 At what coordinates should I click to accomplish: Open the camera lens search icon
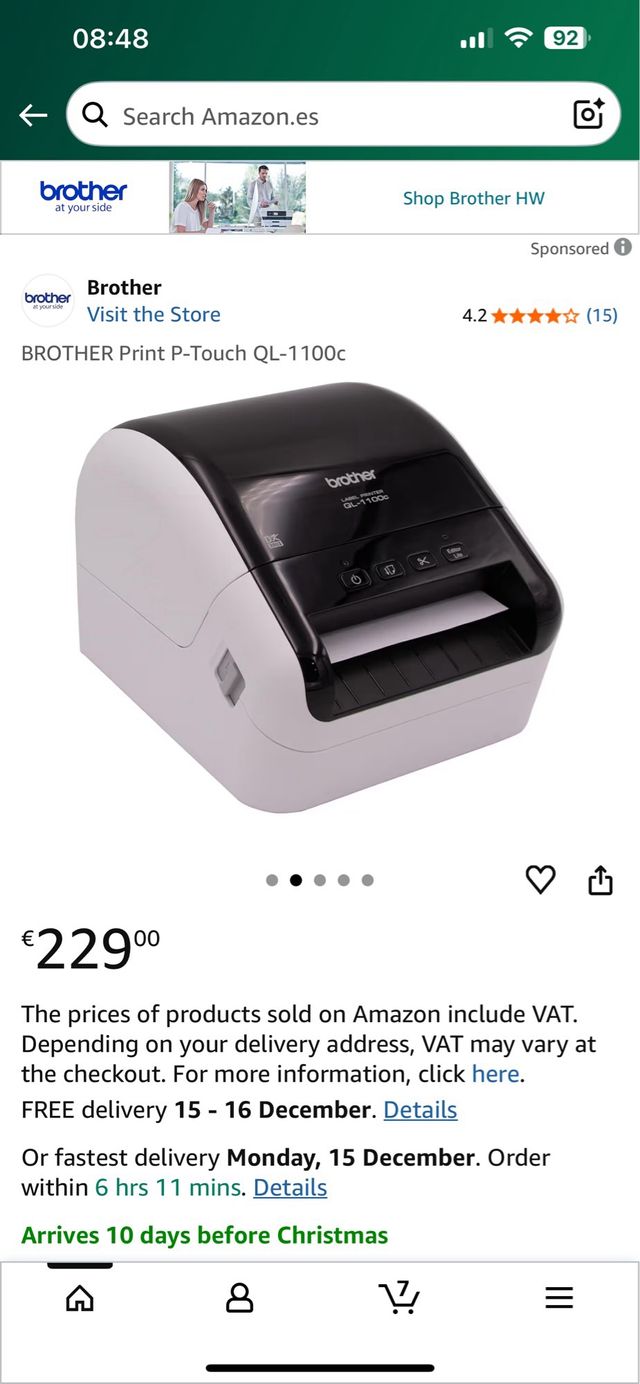coord(588,115)
